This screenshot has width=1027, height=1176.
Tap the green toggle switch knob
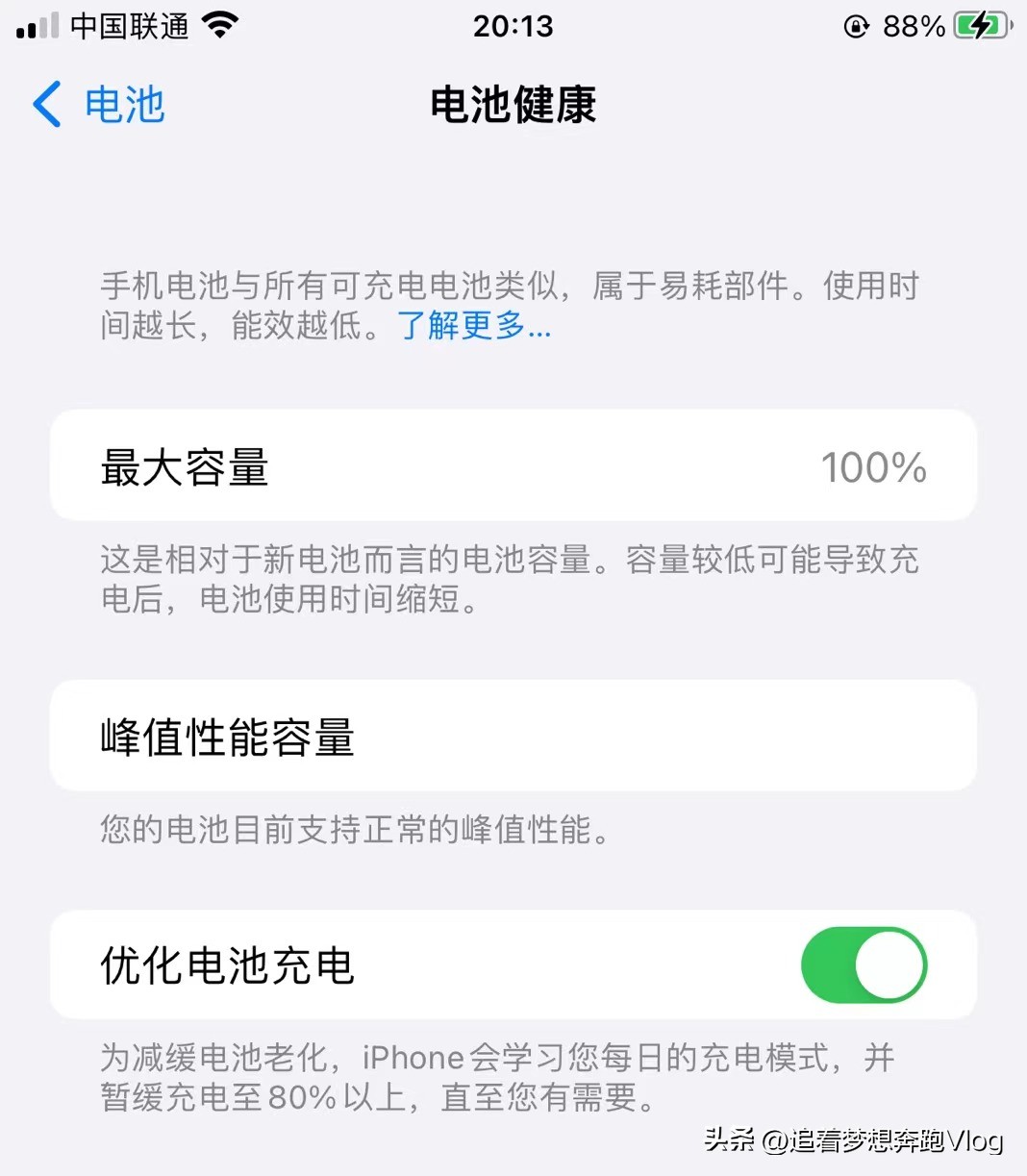tap(889, 965)
